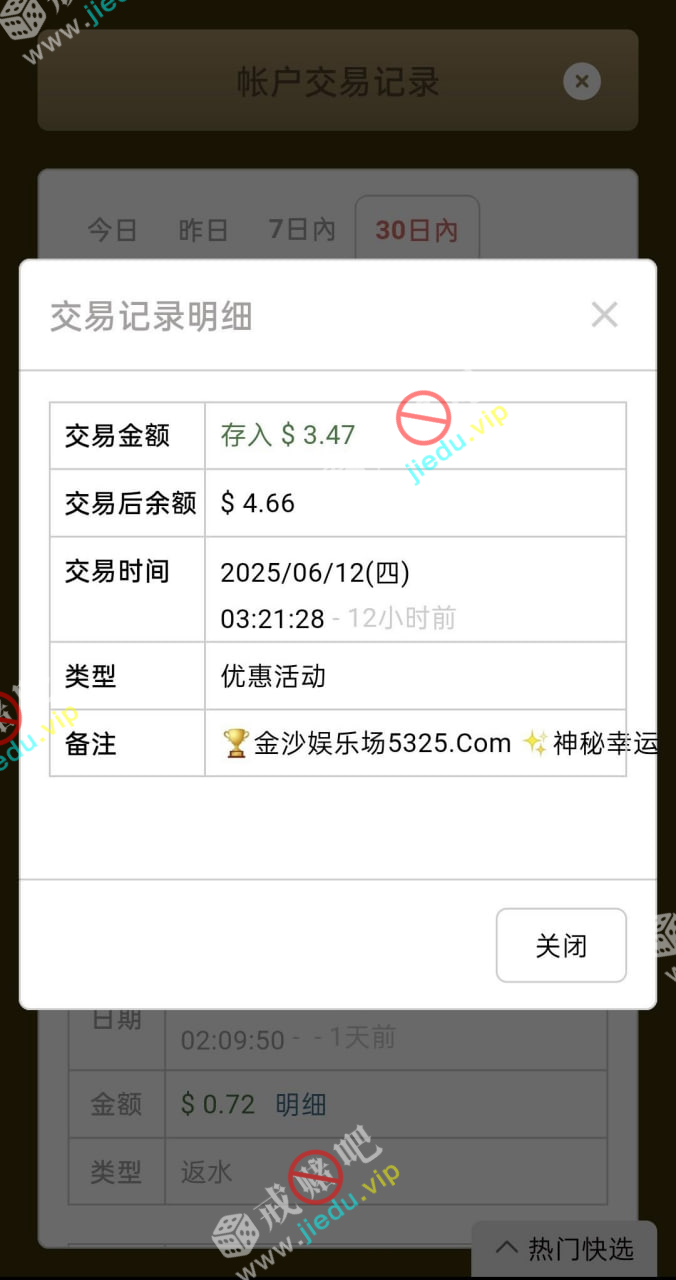Switch to the 昨日 tab

pos(204,230)
